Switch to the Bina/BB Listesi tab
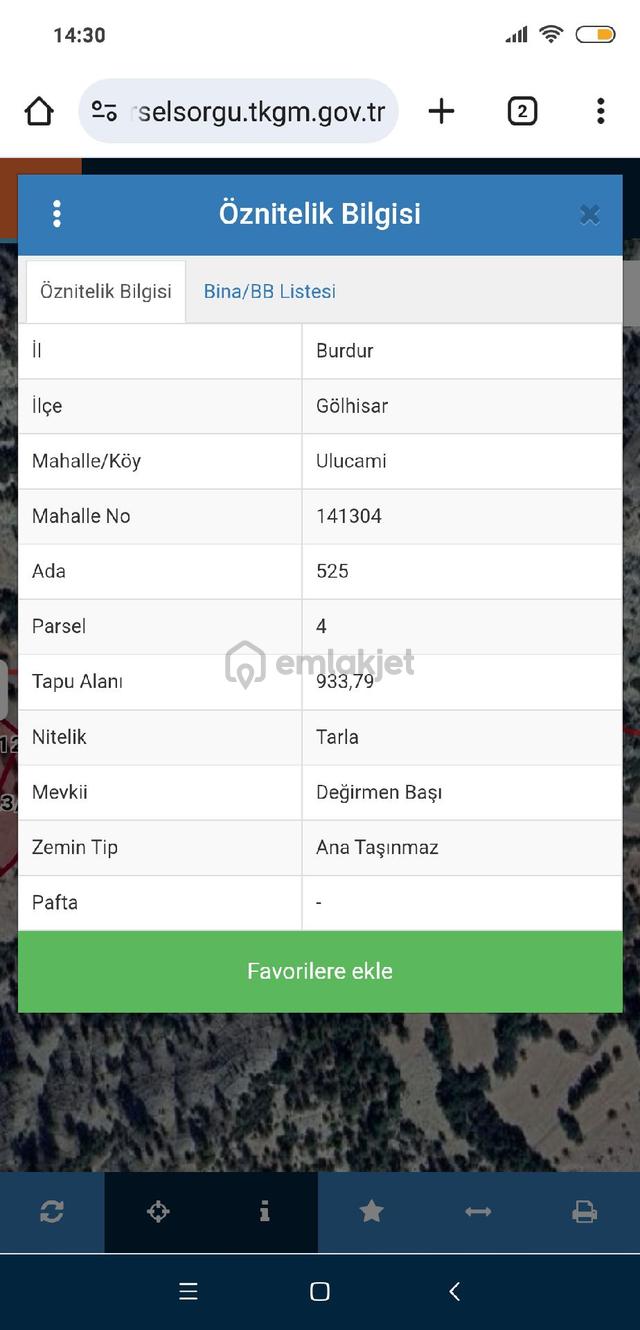 (x=270, y=292)
